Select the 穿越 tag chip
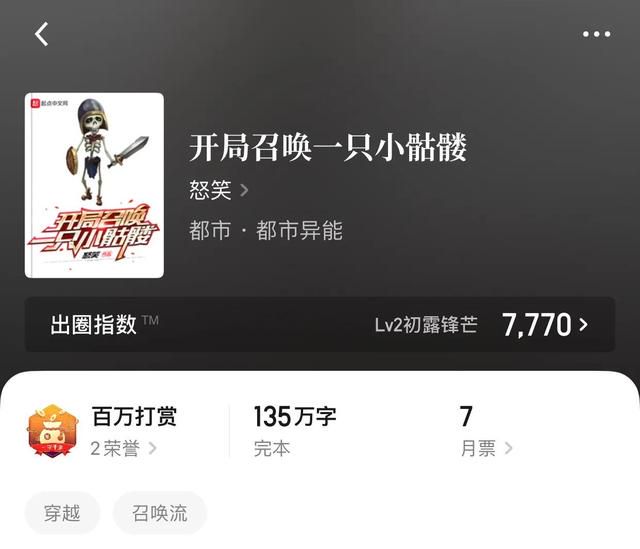Screen dimensions: 640x549 (x=64, y=514)
